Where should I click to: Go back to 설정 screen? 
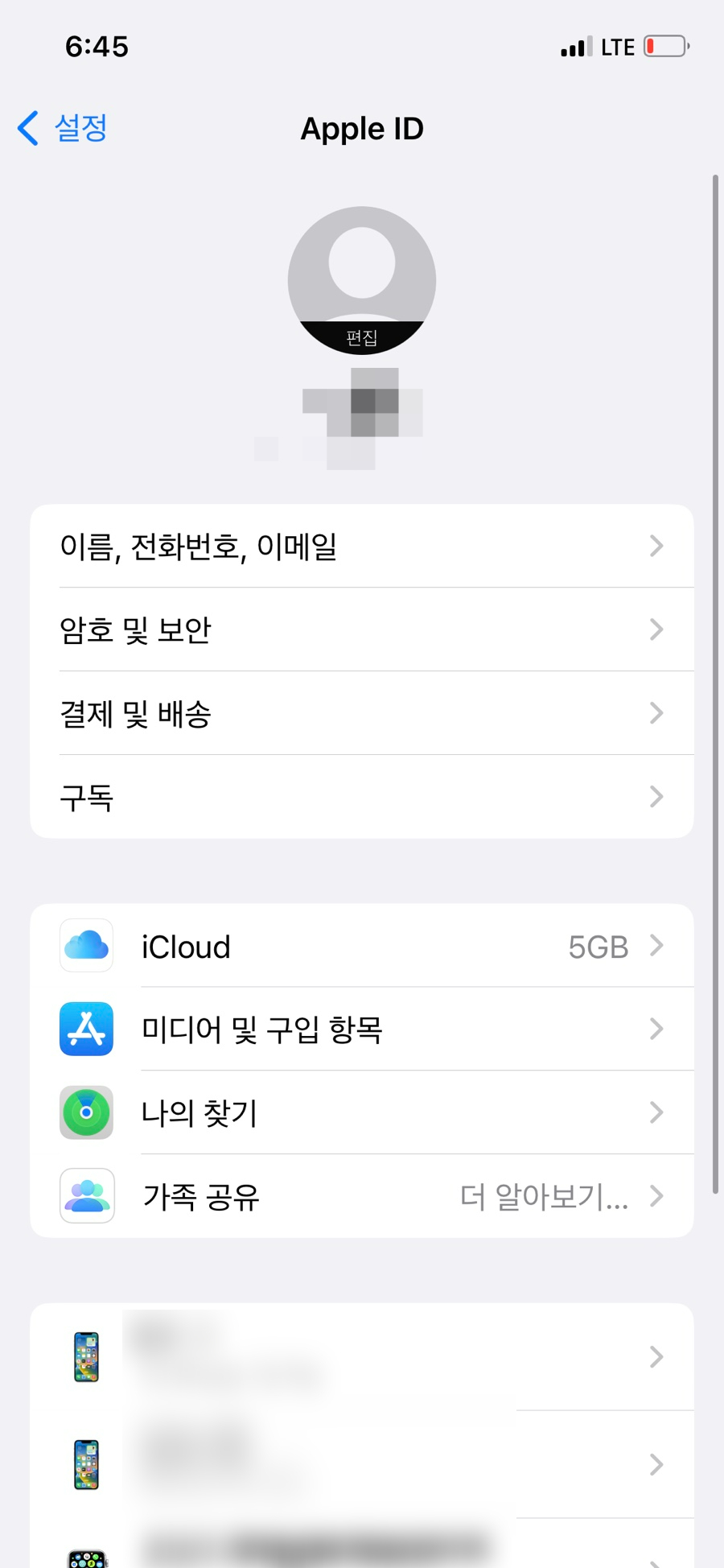(63, 128)
